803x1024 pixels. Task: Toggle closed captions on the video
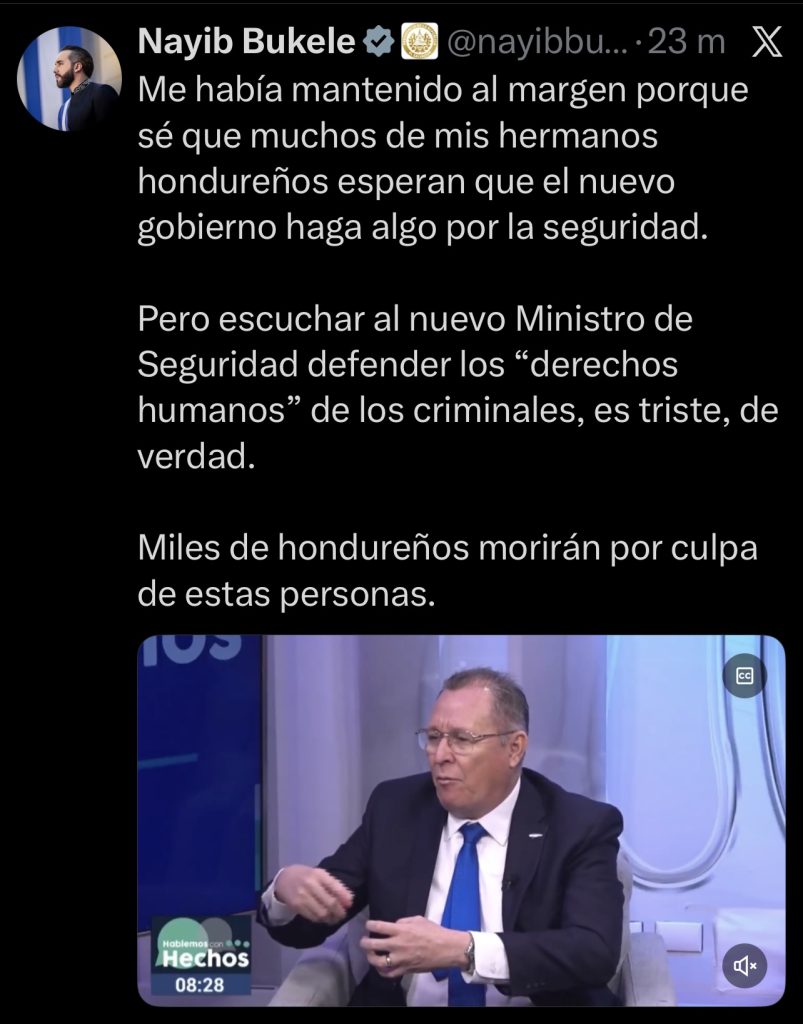pos(744,676)
